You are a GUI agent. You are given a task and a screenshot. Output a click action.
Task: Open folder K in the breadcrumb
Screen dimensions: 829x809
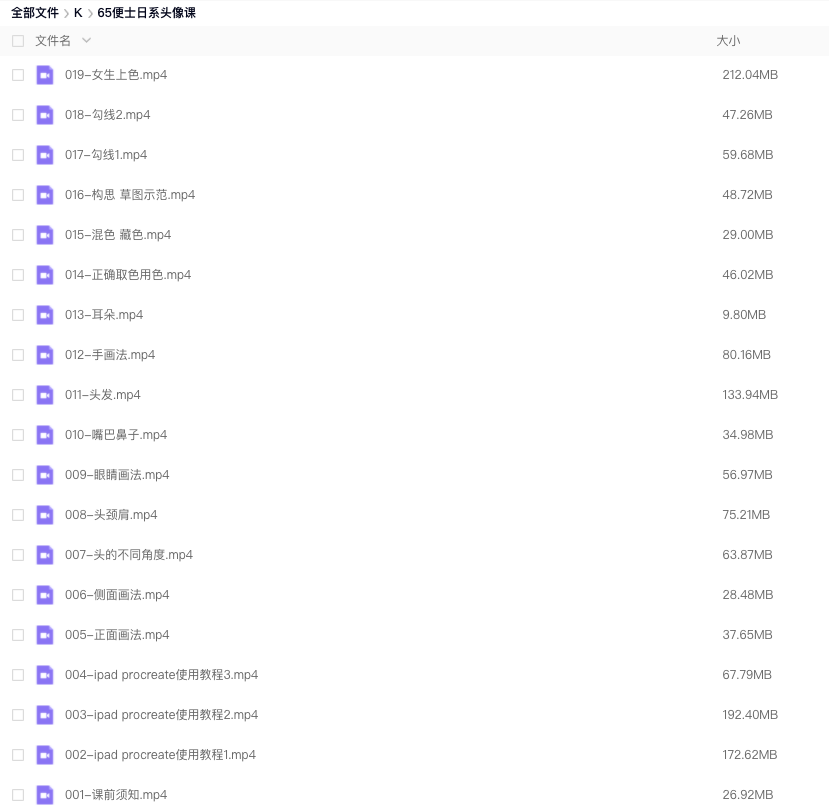78,13
